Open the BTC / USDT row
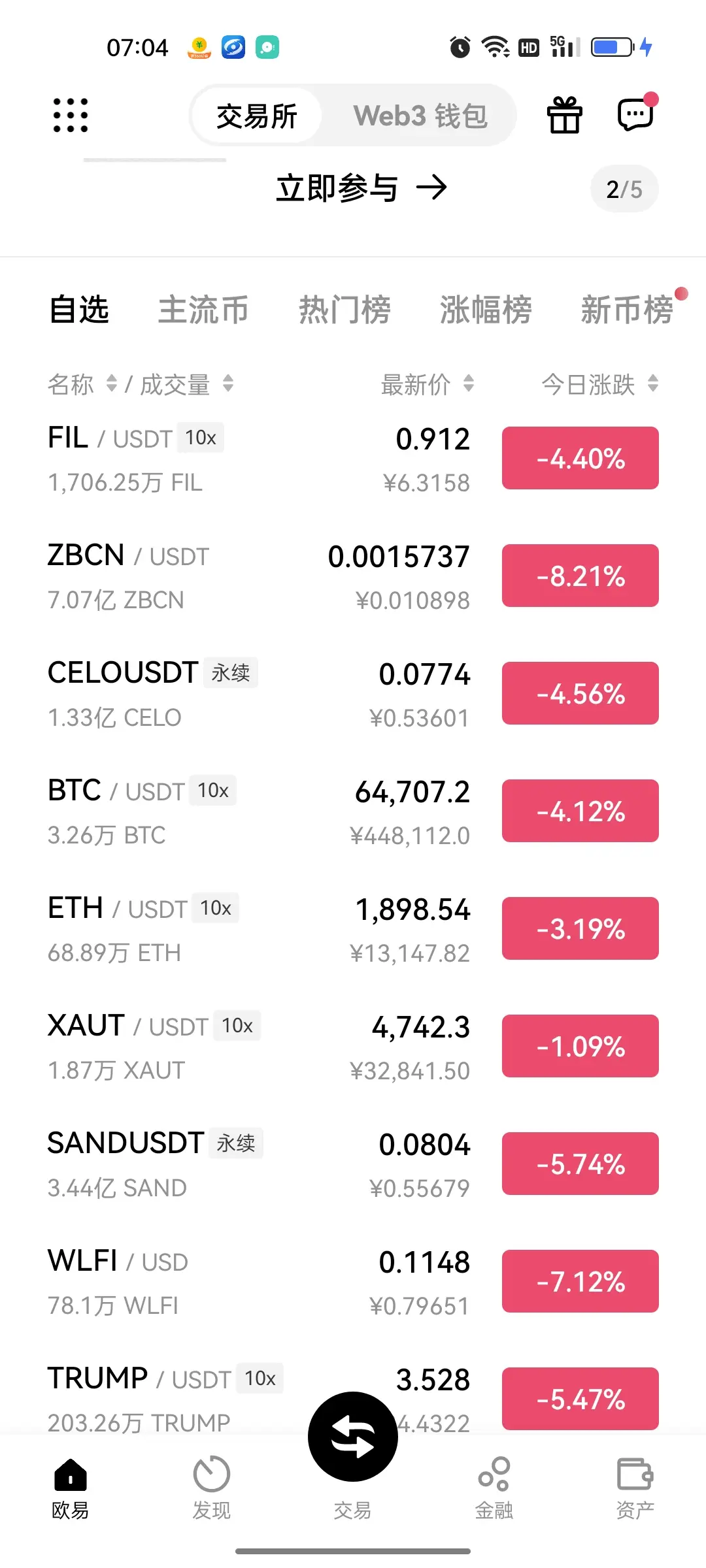The height and width of the screenshot is (1568, 706). pos(196,811)
